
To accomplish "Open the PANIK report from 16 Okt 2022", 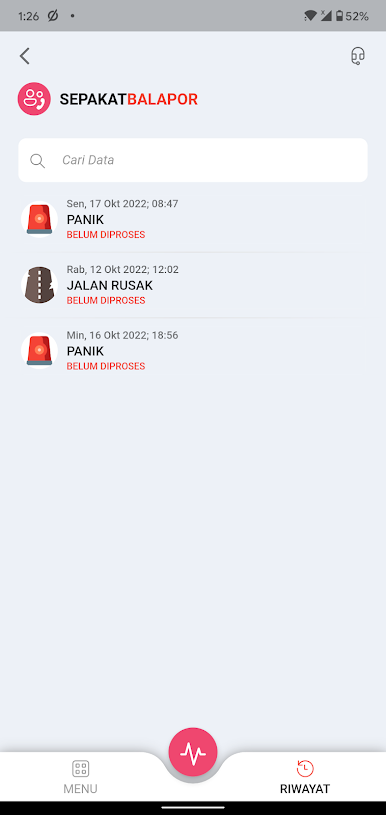I will (193, 351).
